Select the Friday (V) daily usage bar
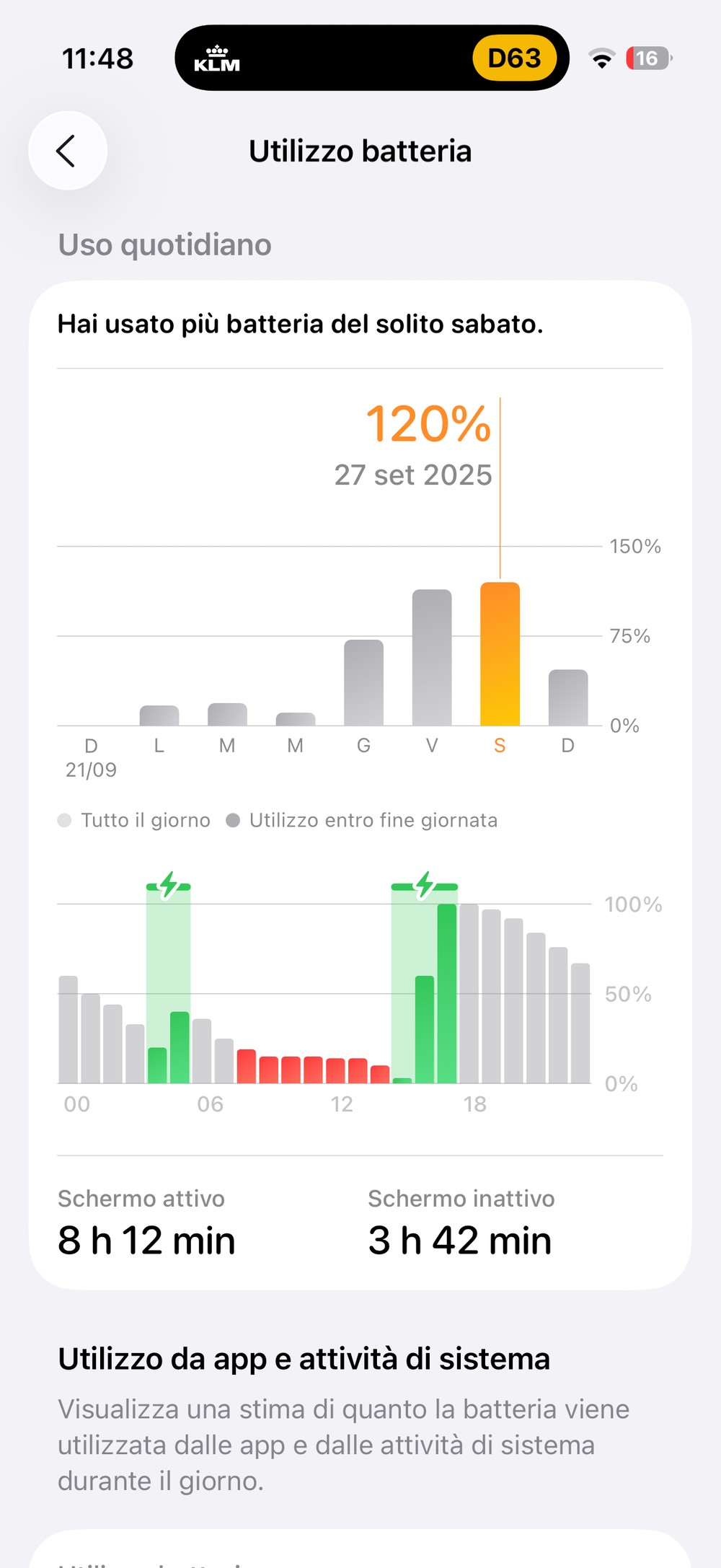 point(432,657)
